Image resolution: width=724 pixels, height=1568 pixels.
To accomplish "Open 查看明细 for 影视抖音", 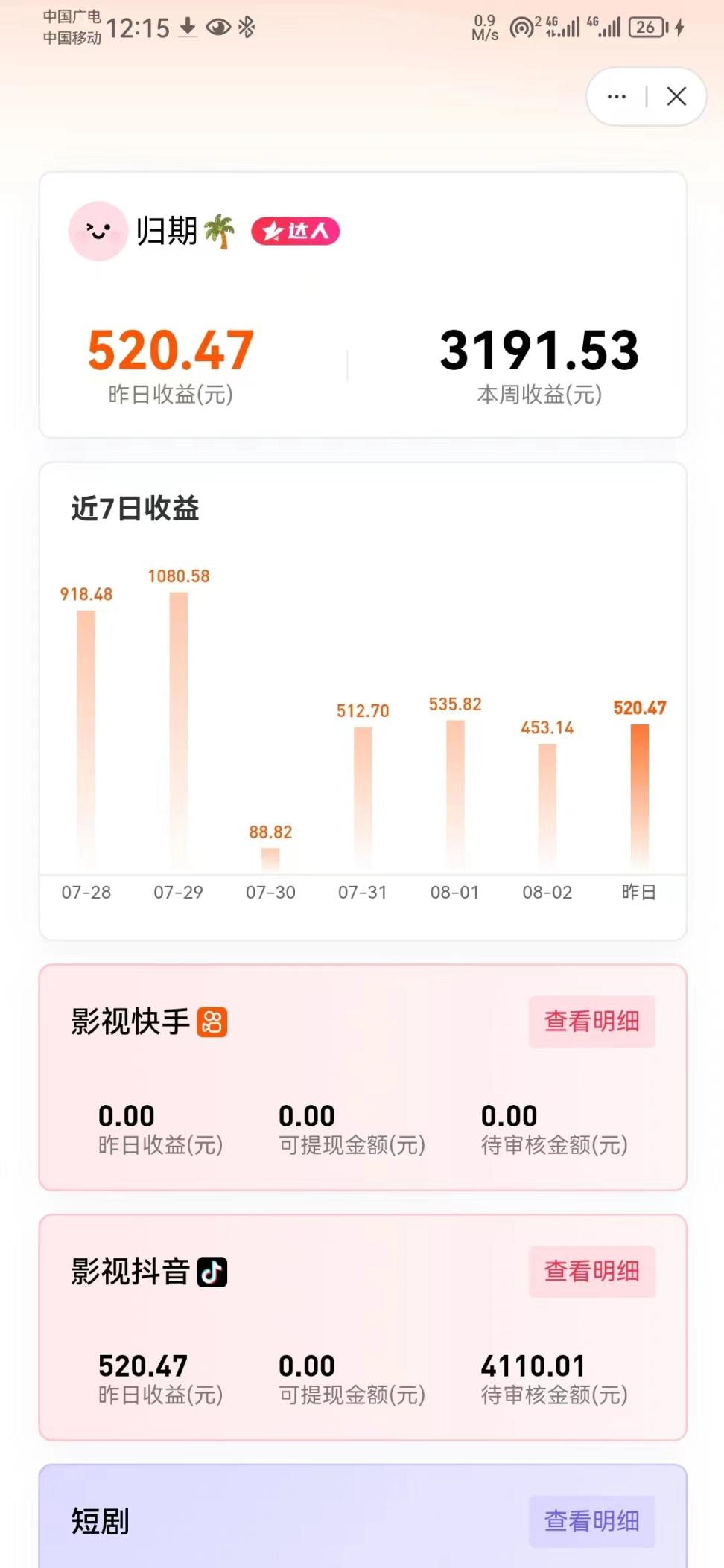I will (x=592, y=1272).
